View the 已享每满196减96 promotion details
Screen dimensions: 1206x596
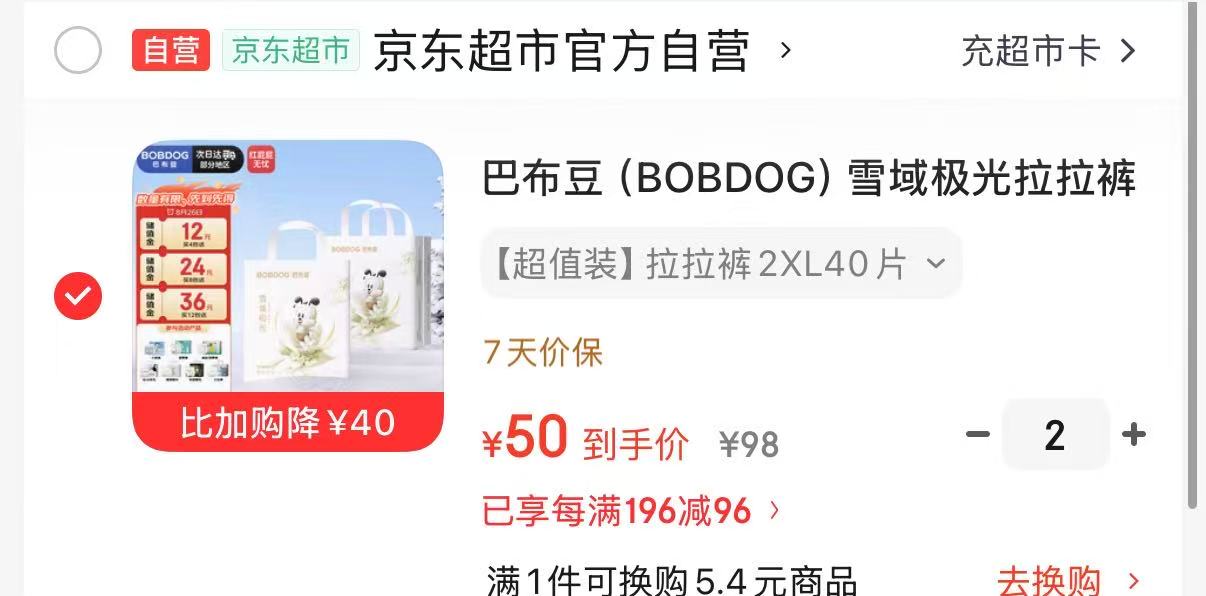[632, 512]
